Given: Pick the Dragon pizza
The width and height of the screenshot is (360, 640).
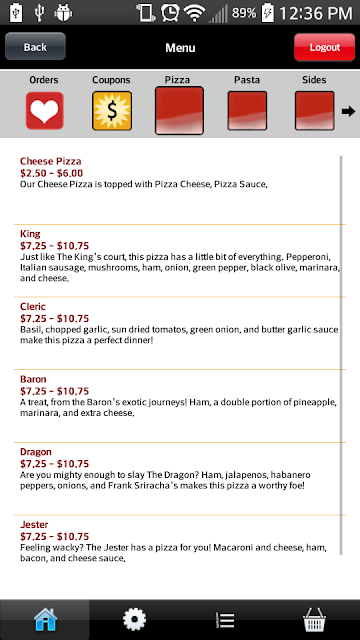Looking at the screenshot, I should [x=178, y=479].
